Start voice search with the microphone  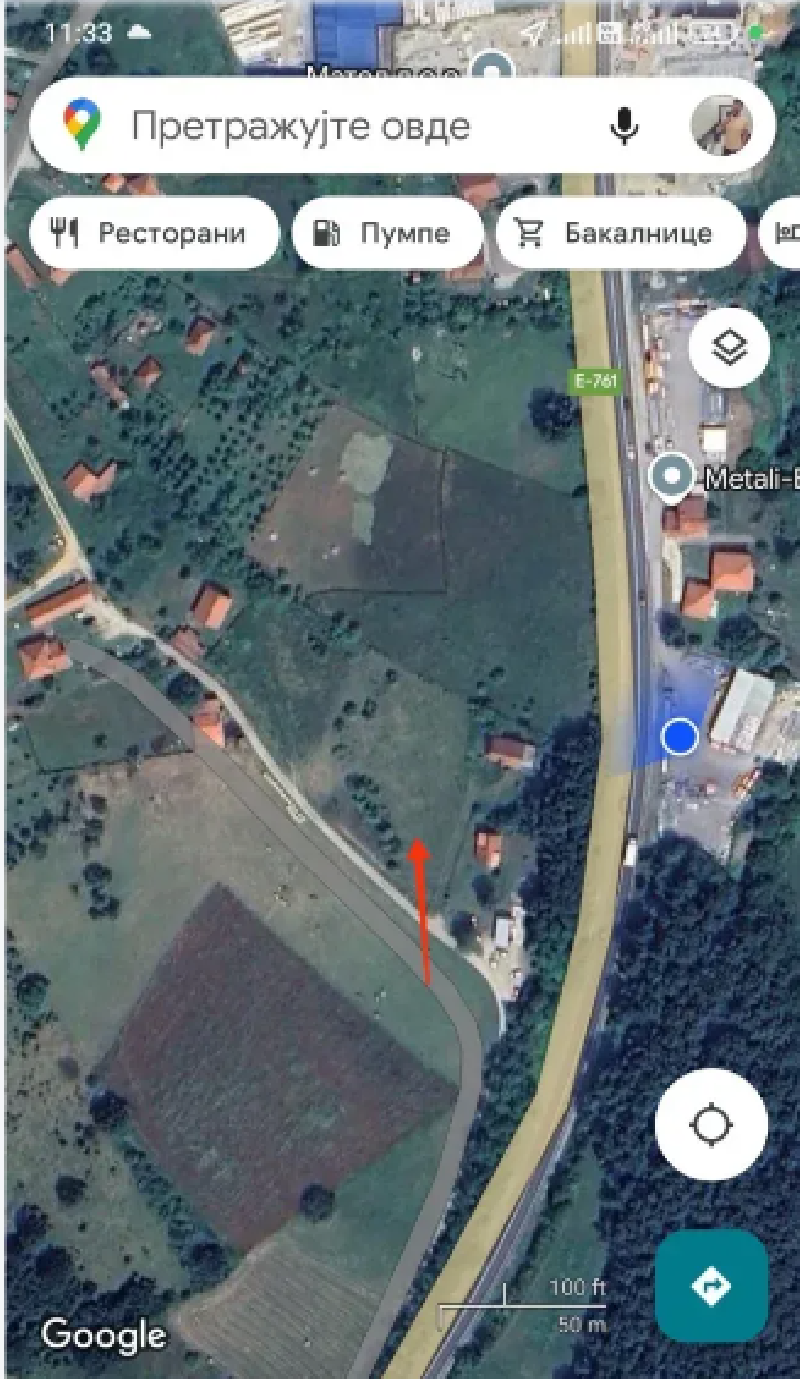point(625,127)
